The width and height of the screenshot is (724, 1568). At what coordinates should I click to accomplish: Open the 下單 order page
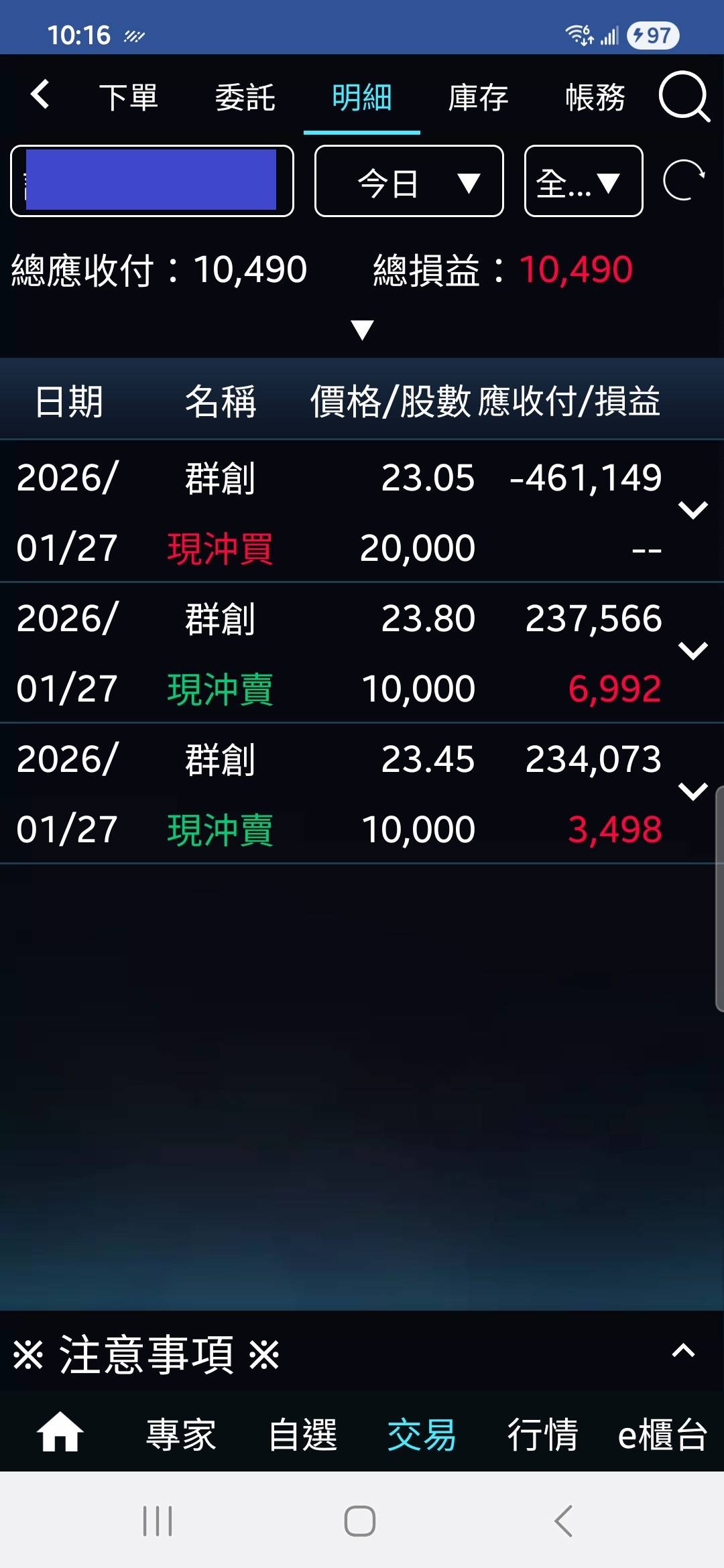pos(129,98)
